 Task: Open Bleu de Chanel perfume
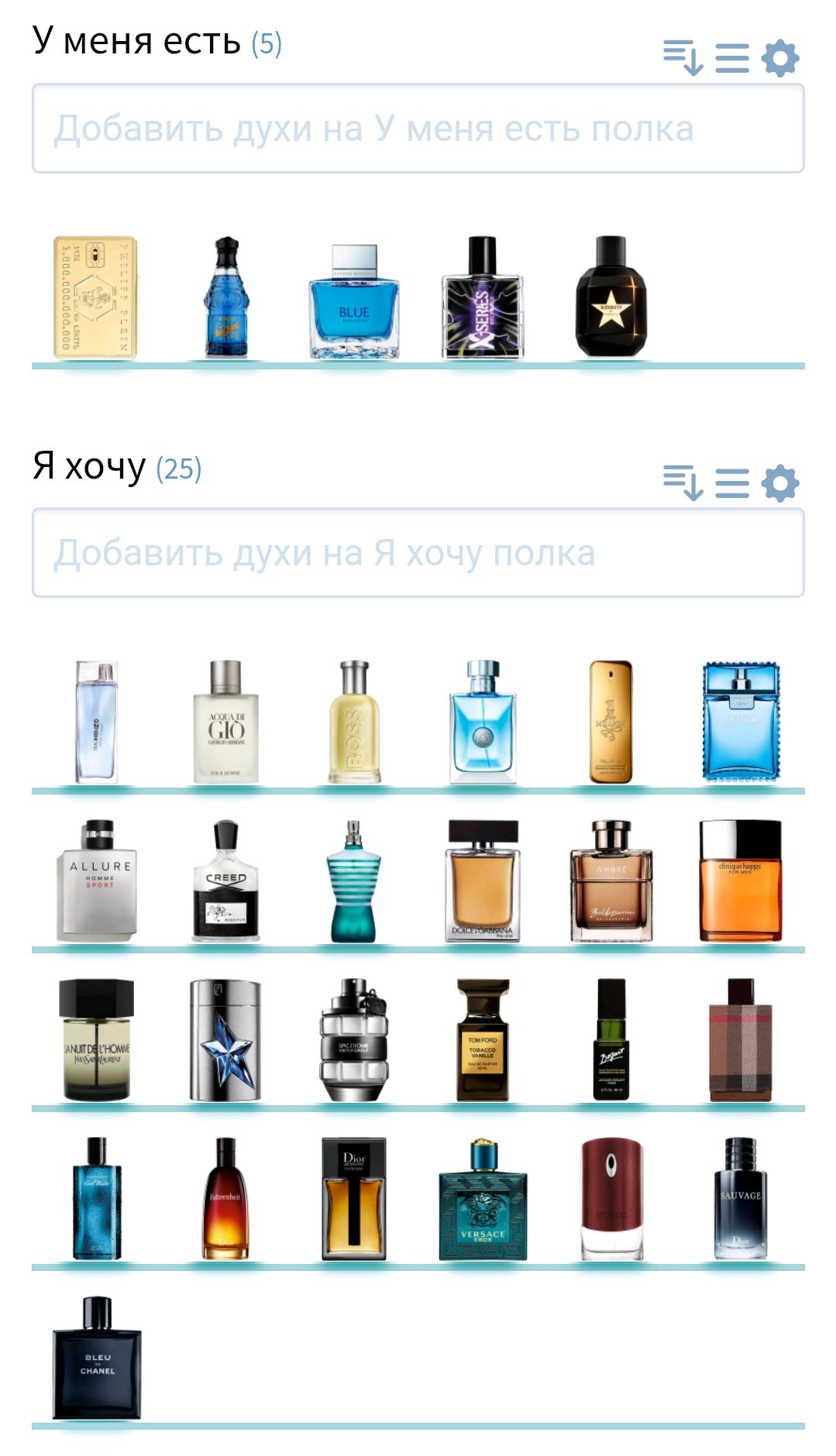(x=97, y=1358)
